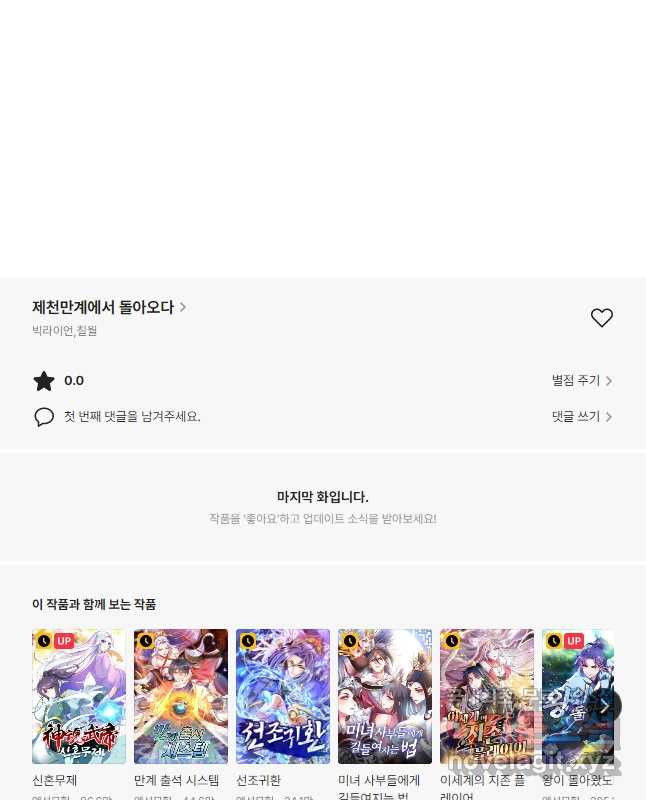Show next recommended works with the arrow
This screenshot has width=646, height=800.
604,706
